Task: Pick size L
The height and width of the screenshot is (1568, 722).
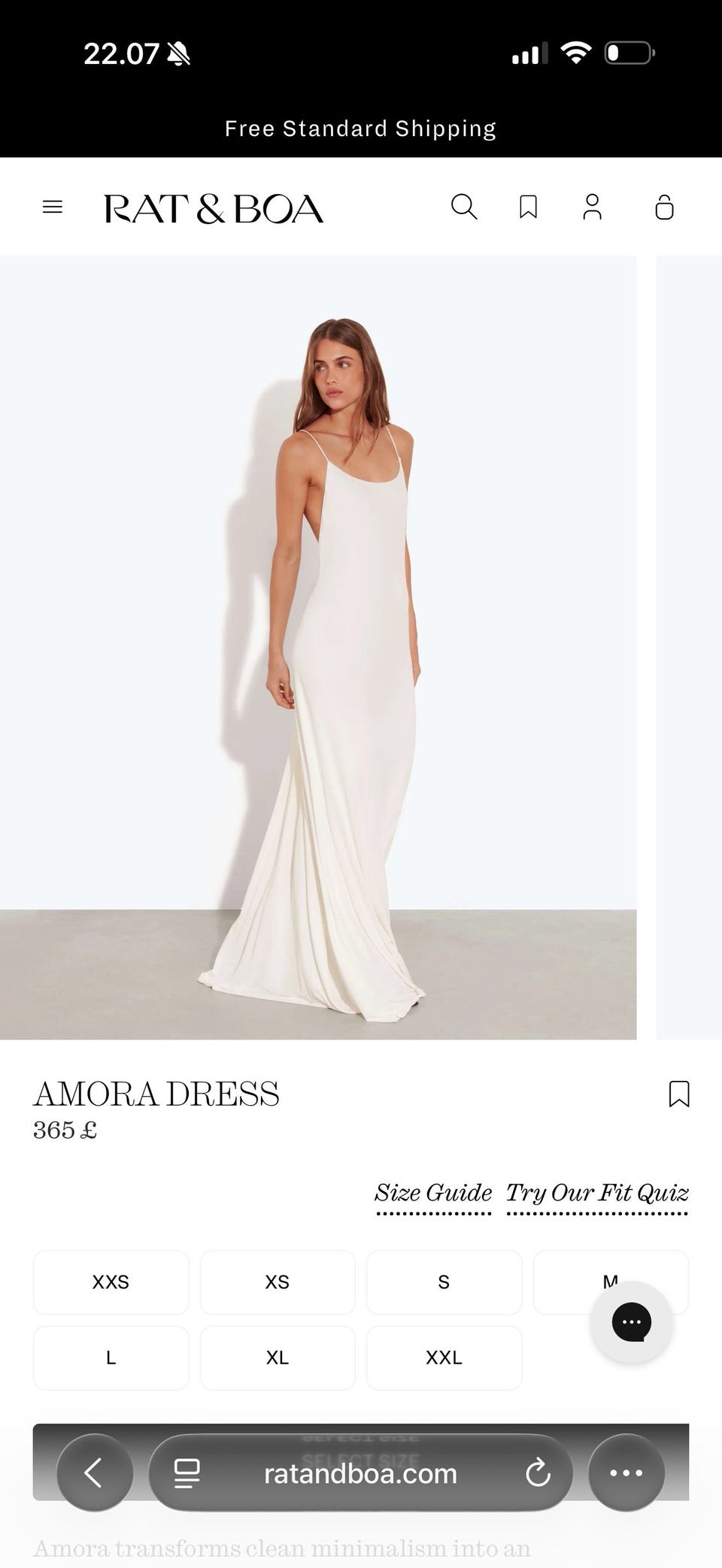Action: [x=111, y=1358]
